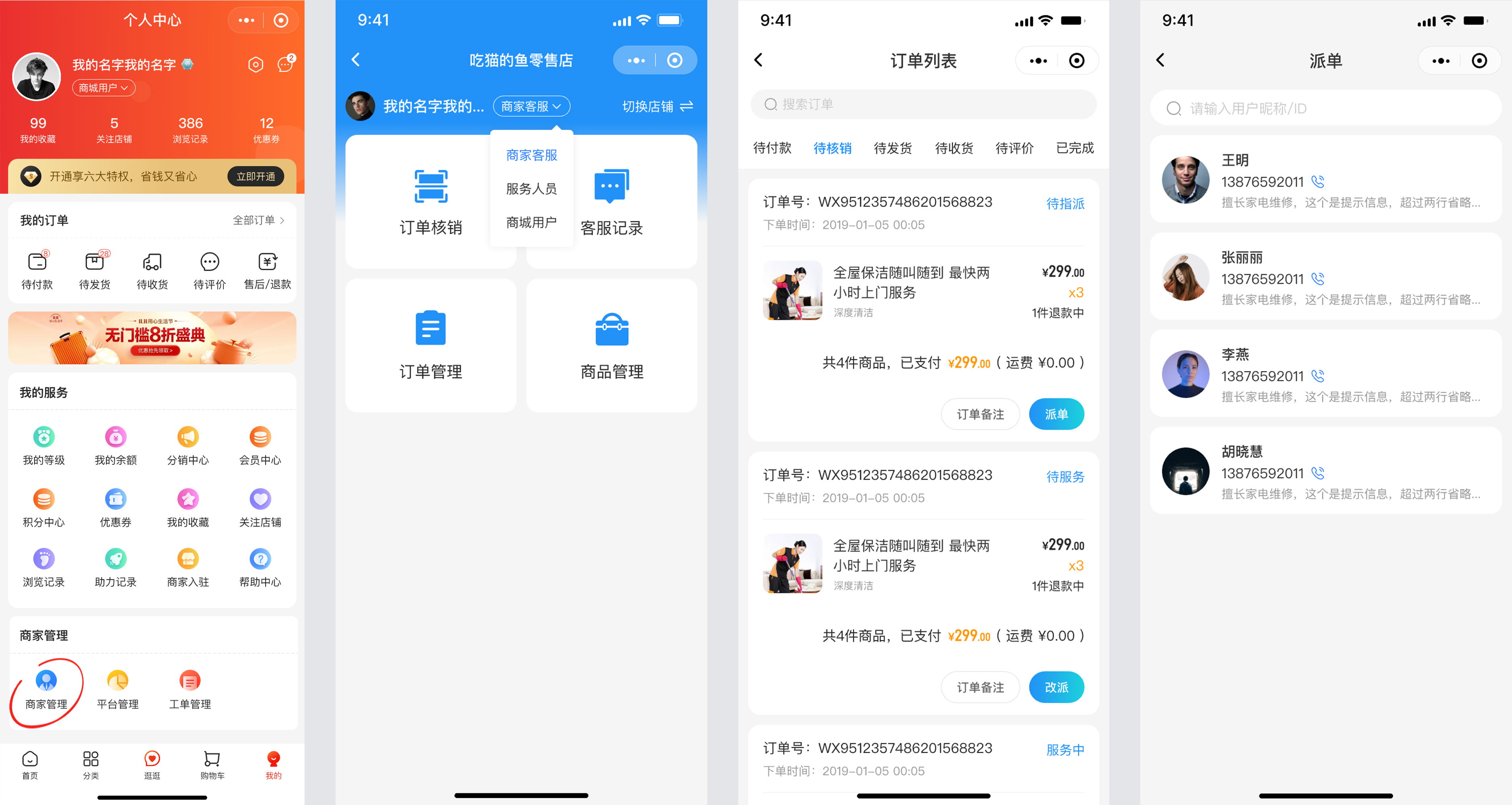Switch to the 购物车 tab
The image size is (1512, 805).
(x=212, y=764)
